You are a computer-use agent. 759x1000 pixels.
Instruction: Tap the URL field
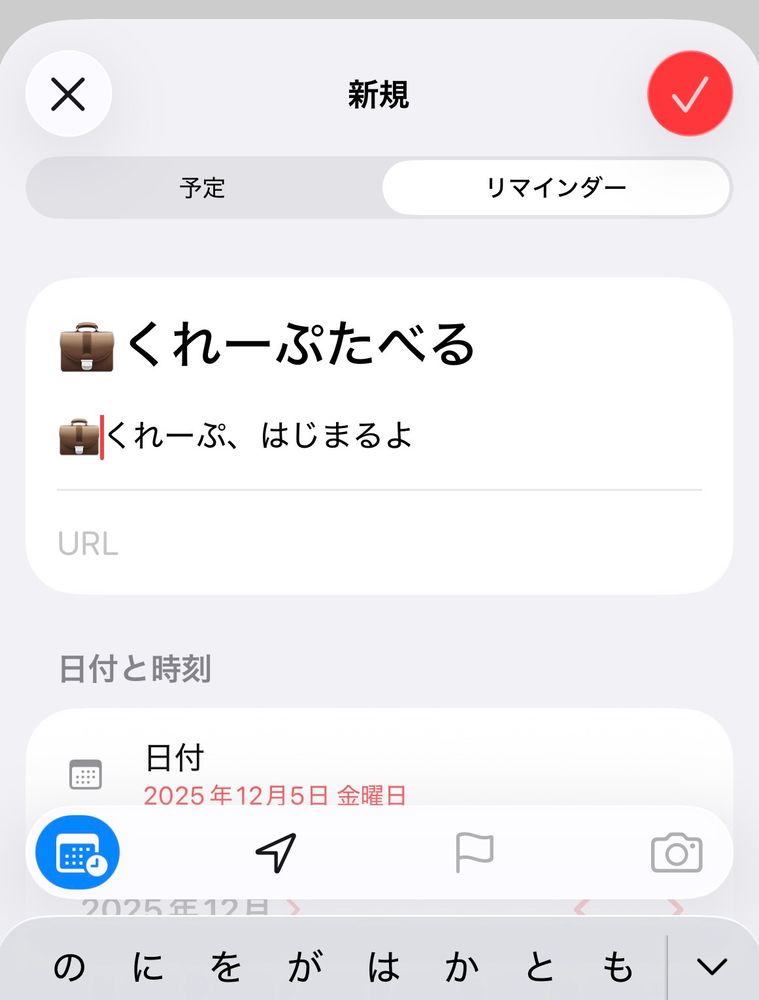coord(380,543)
